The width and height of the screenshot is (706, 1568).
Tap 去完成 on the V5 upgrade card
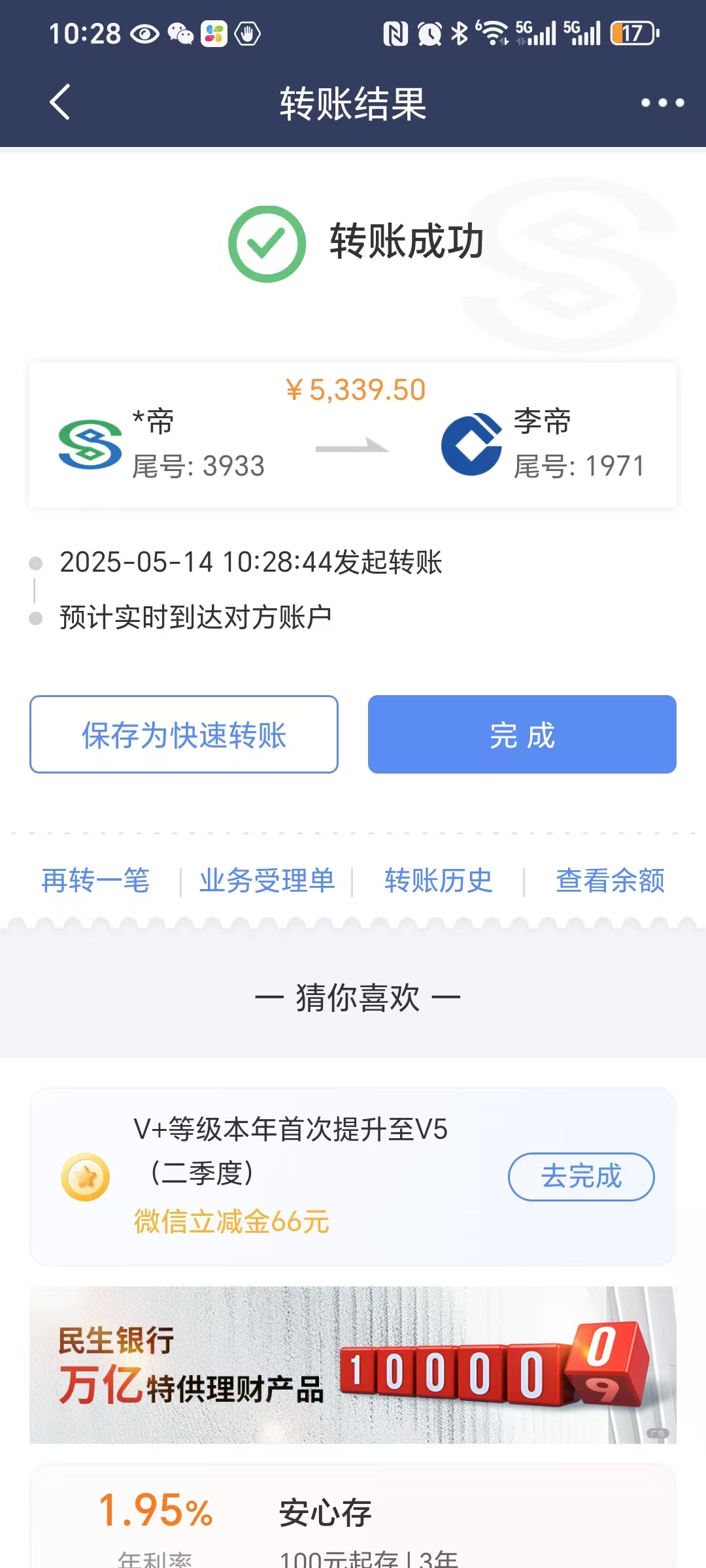pyautogui.click(x=580, y=1177)
